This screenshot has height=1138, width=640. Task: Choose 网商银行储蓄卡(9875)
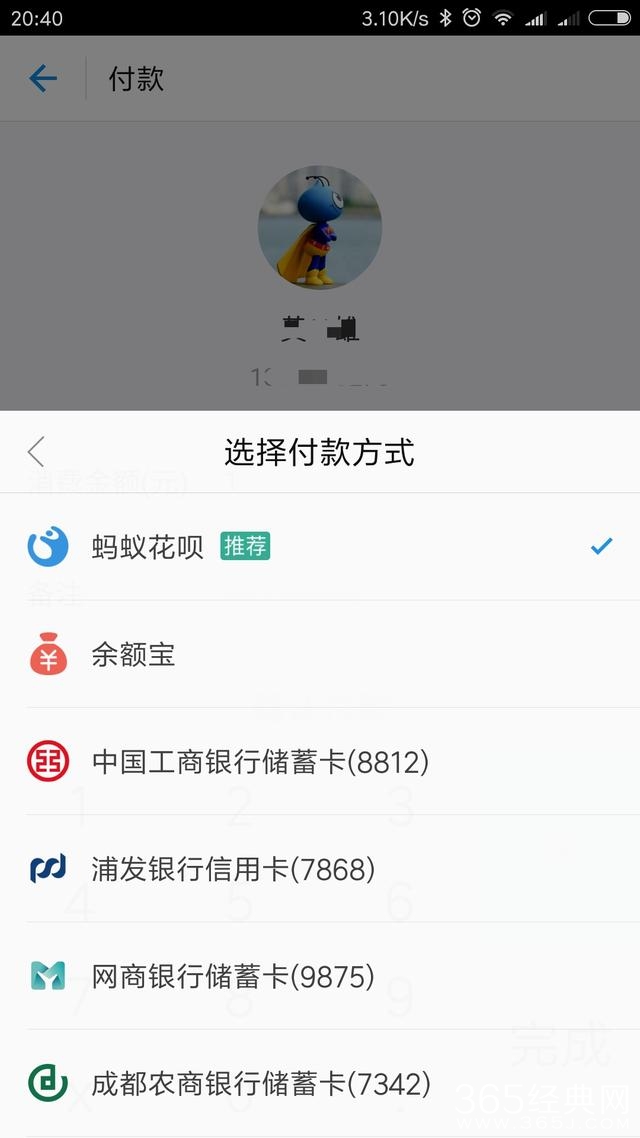pyautogui.click(x=233, y=976)
